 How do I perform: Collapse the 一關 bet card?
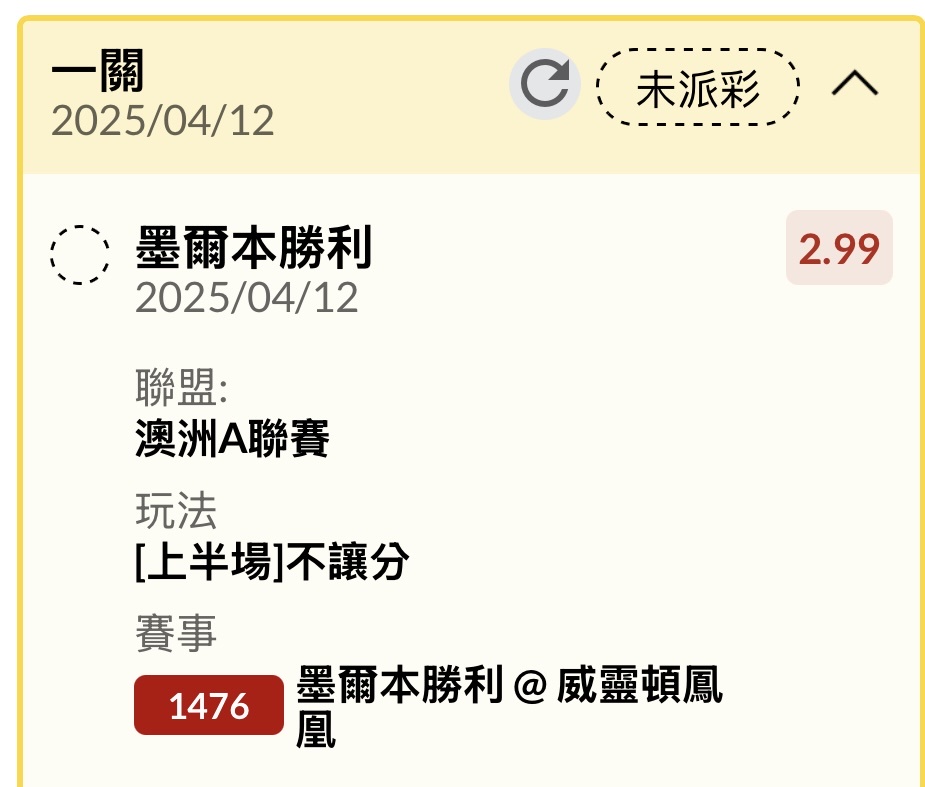[x=854, y=85]
